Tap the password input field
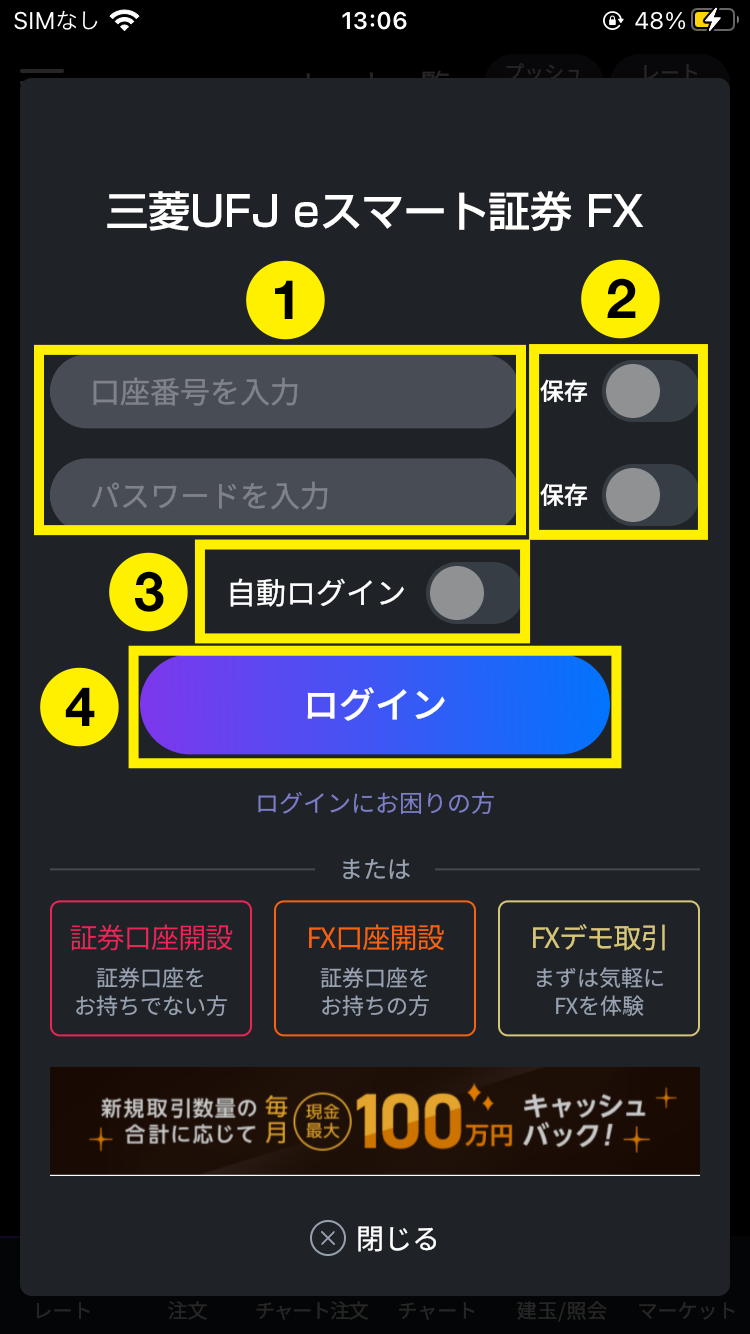 (282, 495)
